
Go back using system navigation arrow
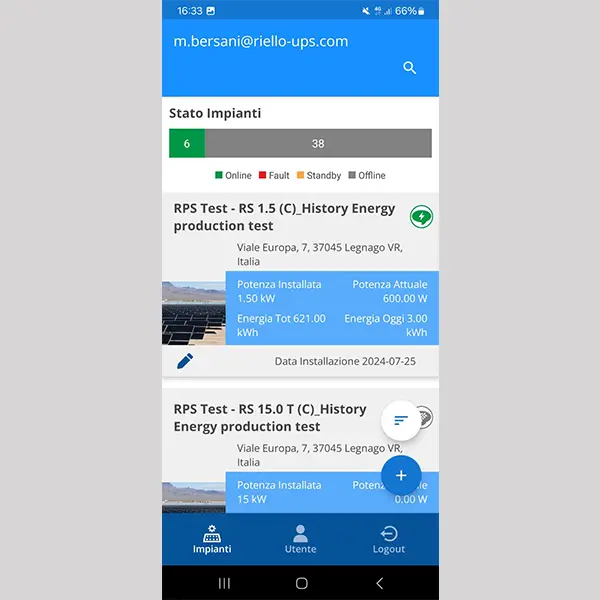coord(379,583)
